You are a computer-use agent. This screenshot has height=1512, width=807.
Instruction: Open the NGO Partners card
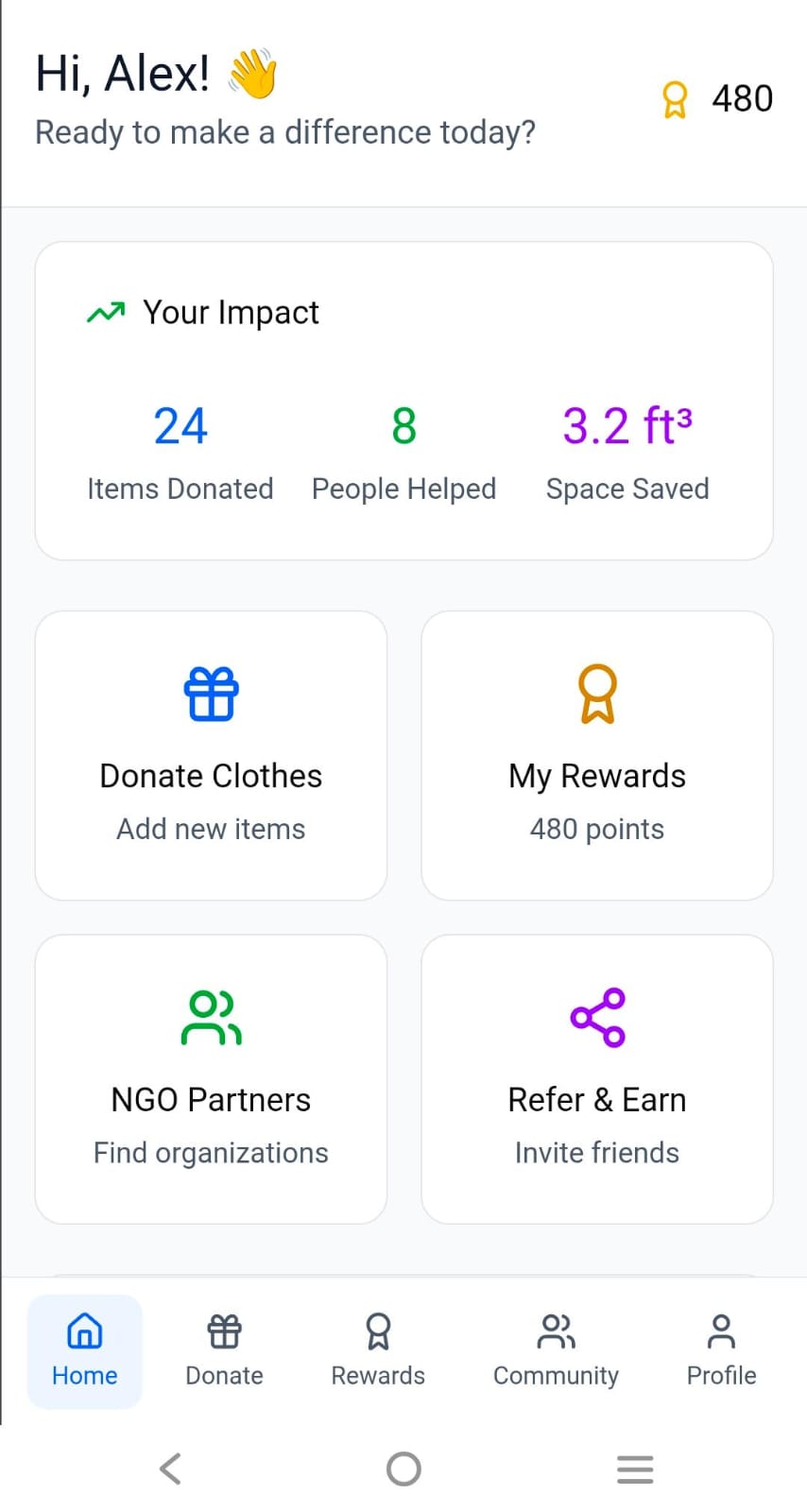(211, 1079)
